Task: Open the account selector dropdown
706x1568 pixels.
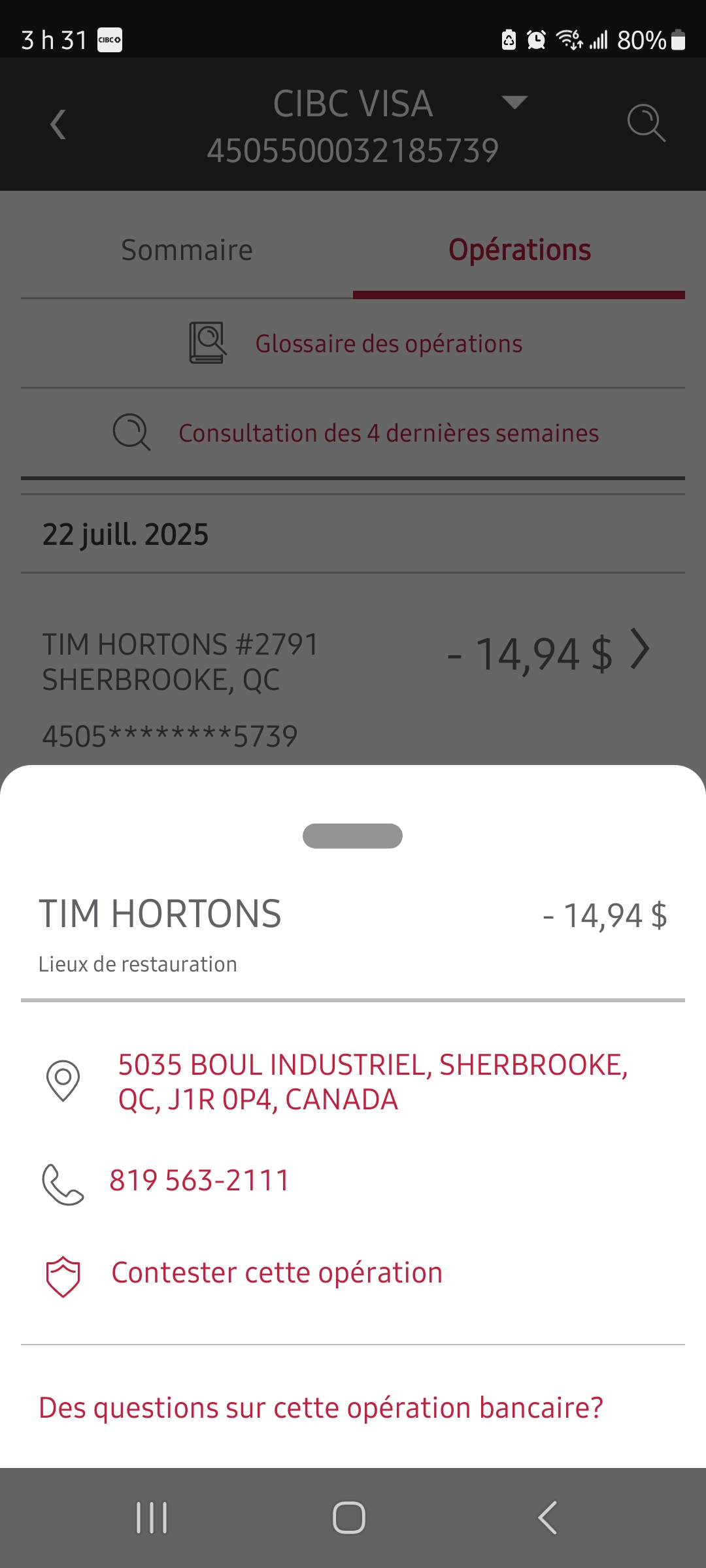Action: click(x=514, y=102)
